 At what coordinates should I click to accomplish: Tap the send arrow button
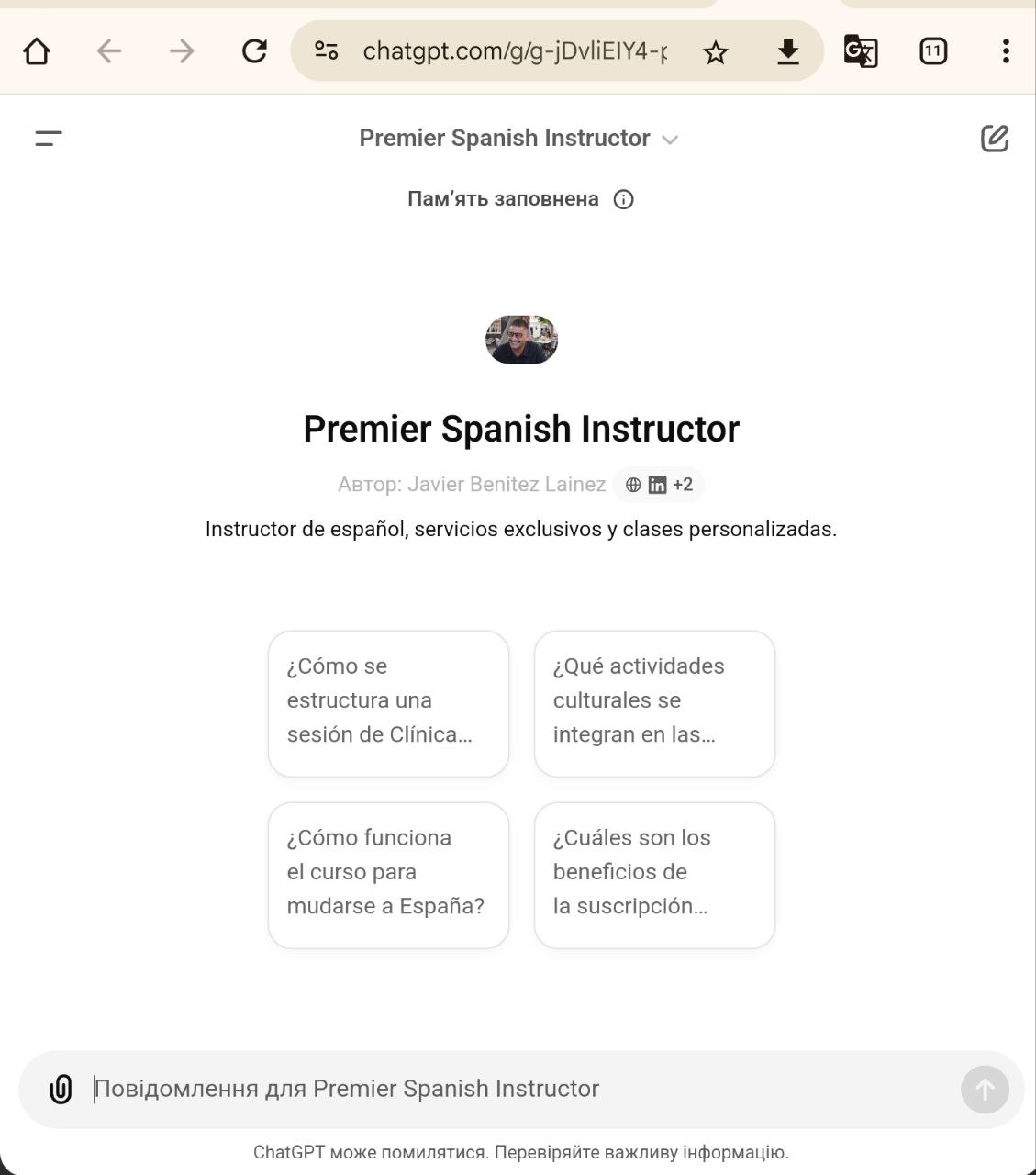coord(985,1090)
